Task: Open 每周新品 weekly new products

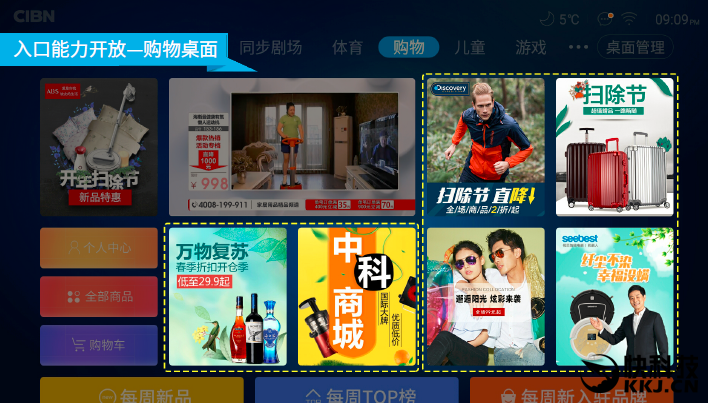Action: coord(141,391)
